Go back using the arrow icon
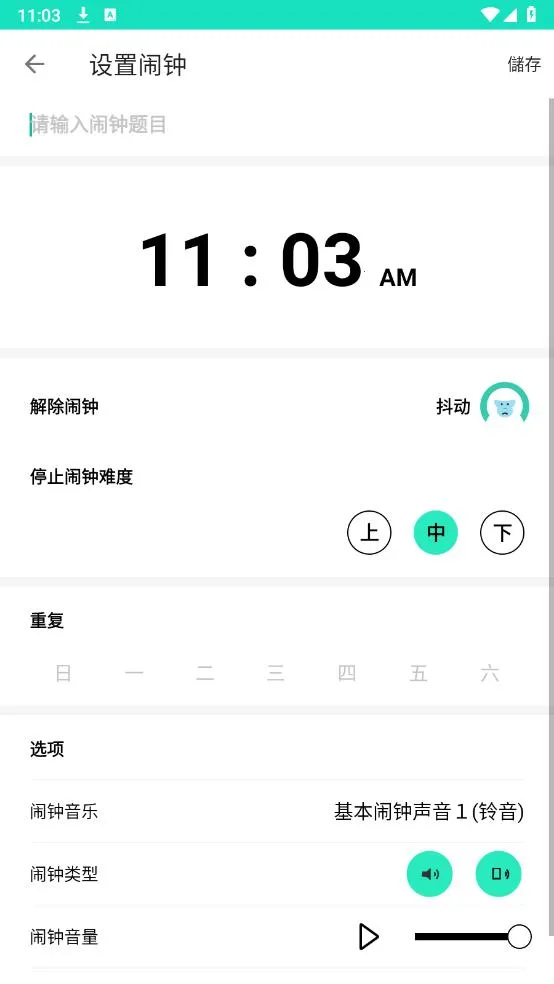This screenshot has height=984, width=554. pos(35,64)
